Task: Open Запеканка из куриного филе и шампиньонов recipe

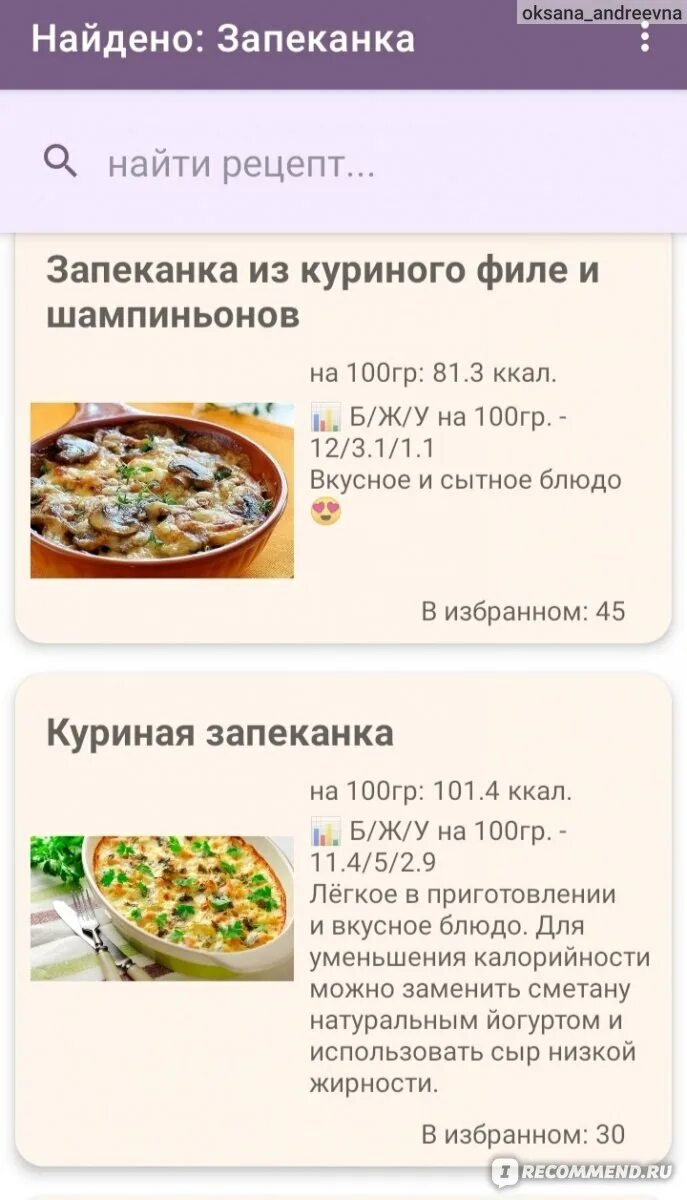Action: [x=322, y=293]
